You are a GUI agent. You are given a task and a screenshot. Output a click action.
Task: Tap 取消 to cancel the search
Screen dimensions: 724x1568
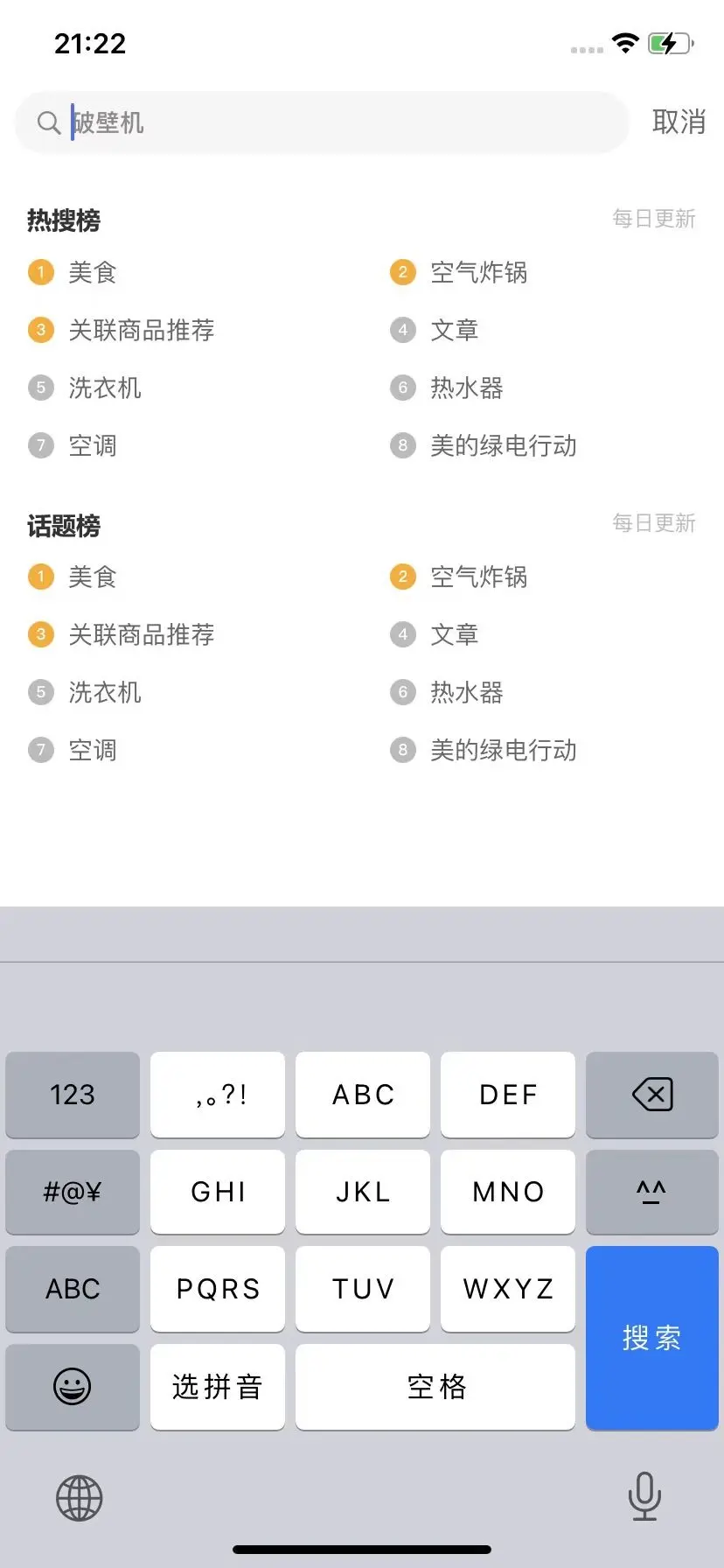click(x=679, y=122)
